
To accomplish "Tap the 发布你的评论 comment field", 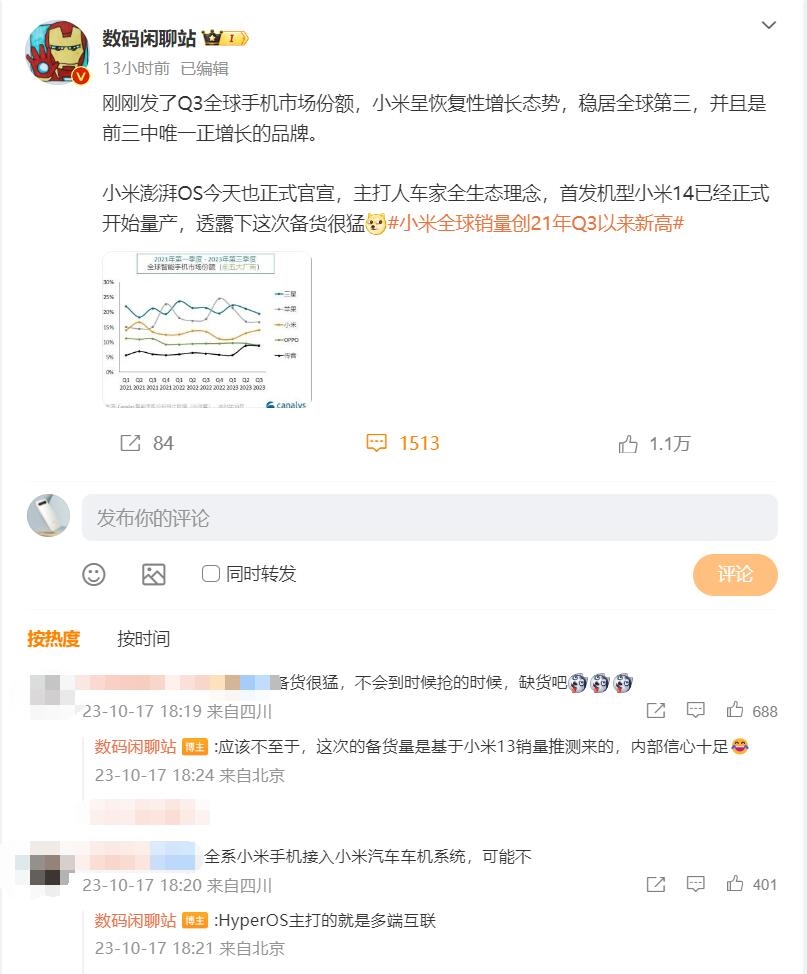I will [429, 518].
